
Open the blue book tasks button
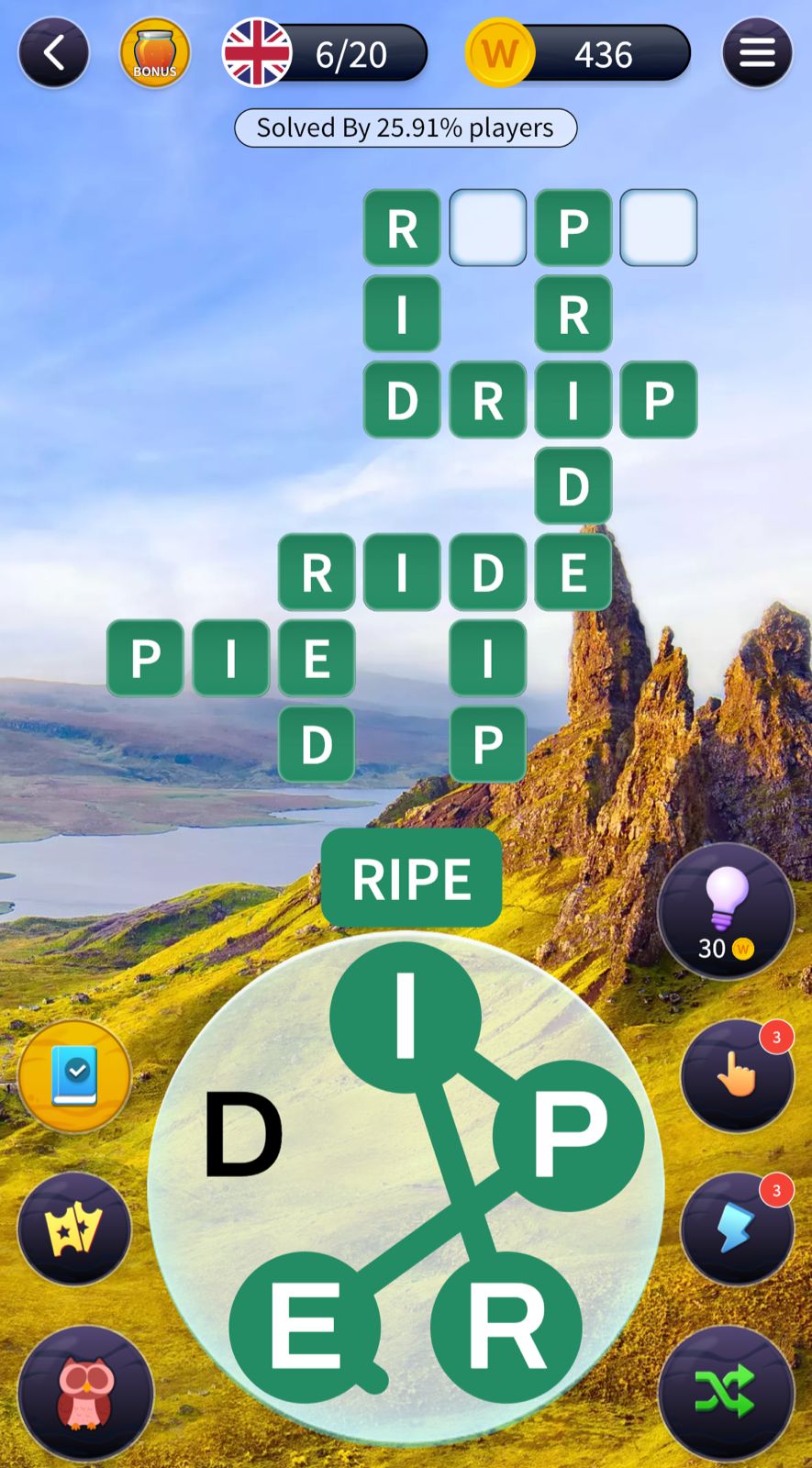[x=74, y=1075]
